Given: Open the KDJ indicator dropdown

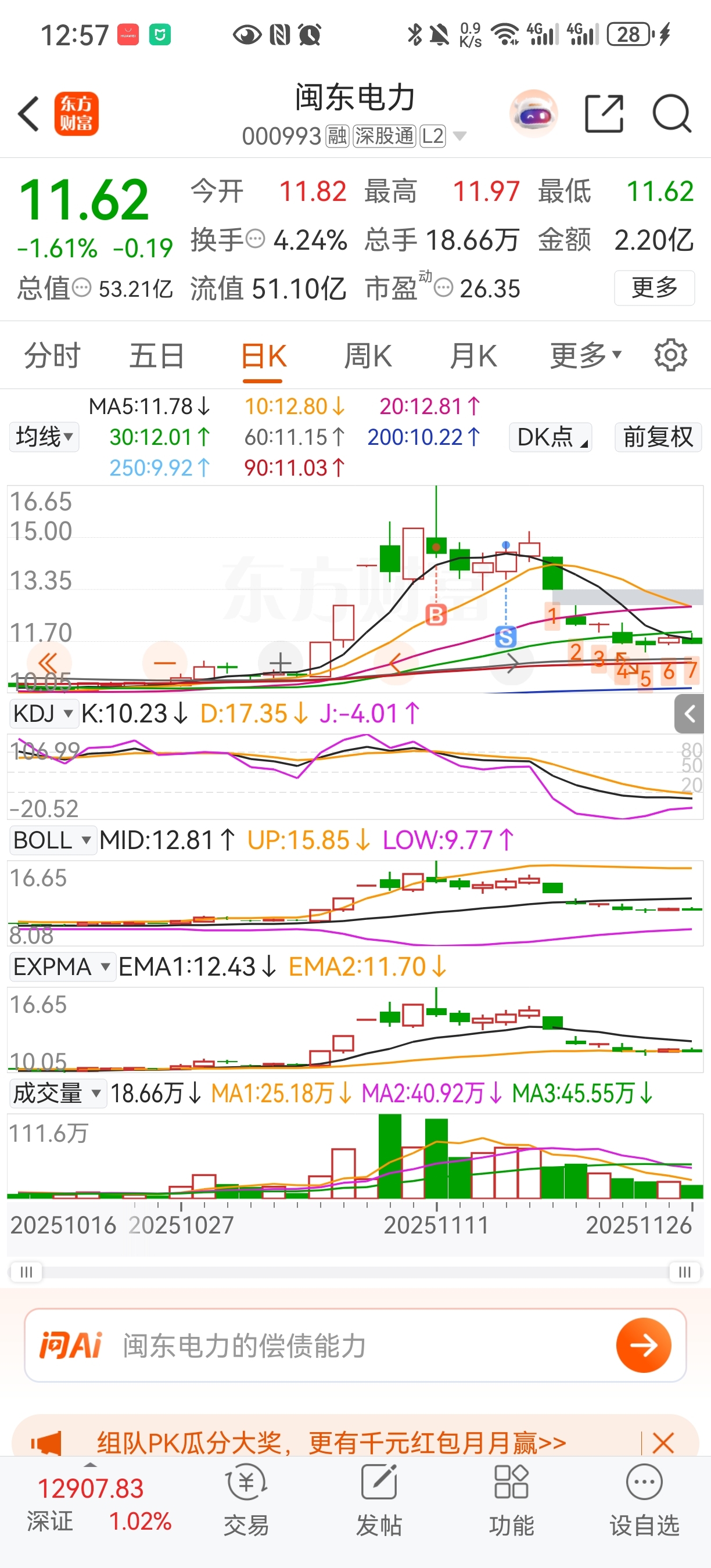Looking at the screenshot, I should coord(42,713).
